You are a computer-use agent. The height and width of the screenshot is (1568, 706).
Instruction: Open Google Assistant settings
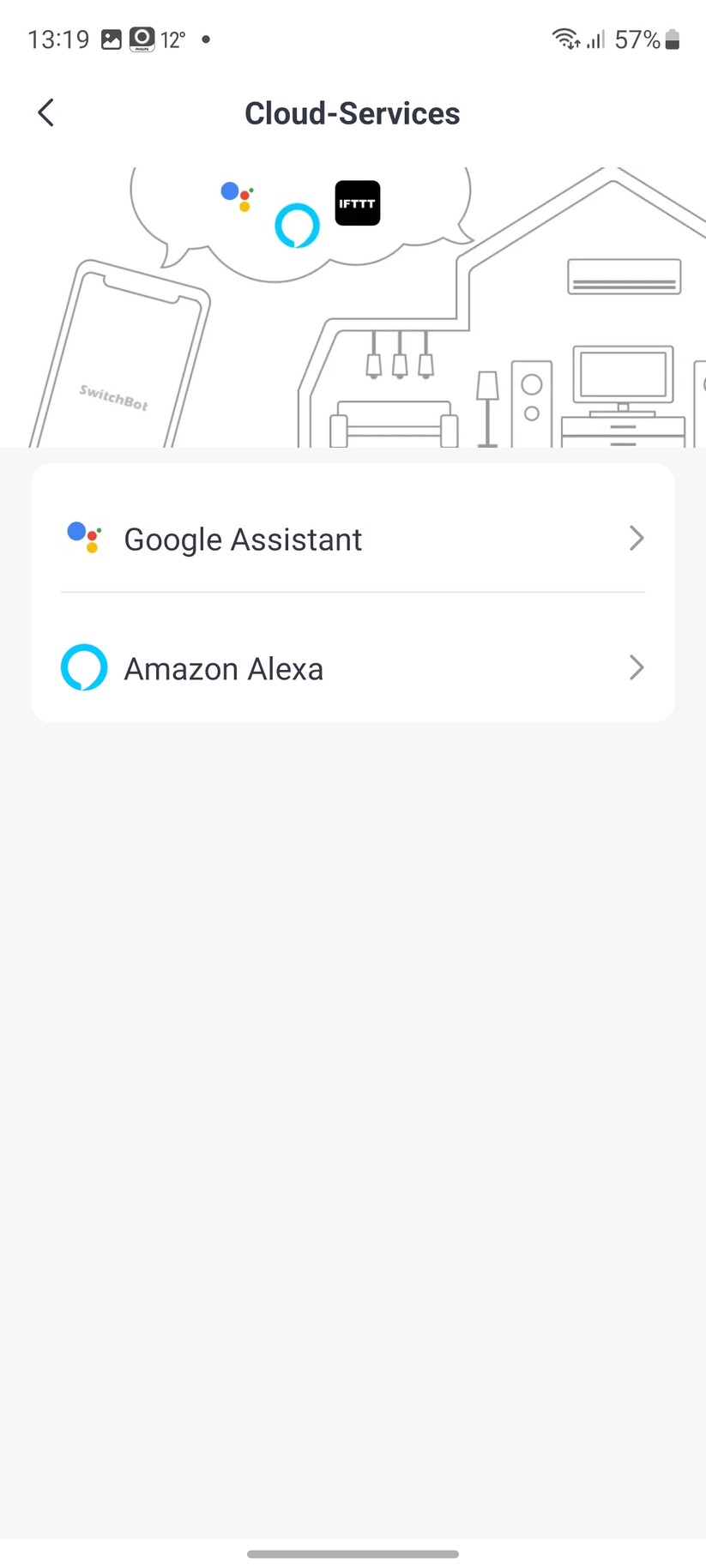pyautogui.click(x=352, y=539)
